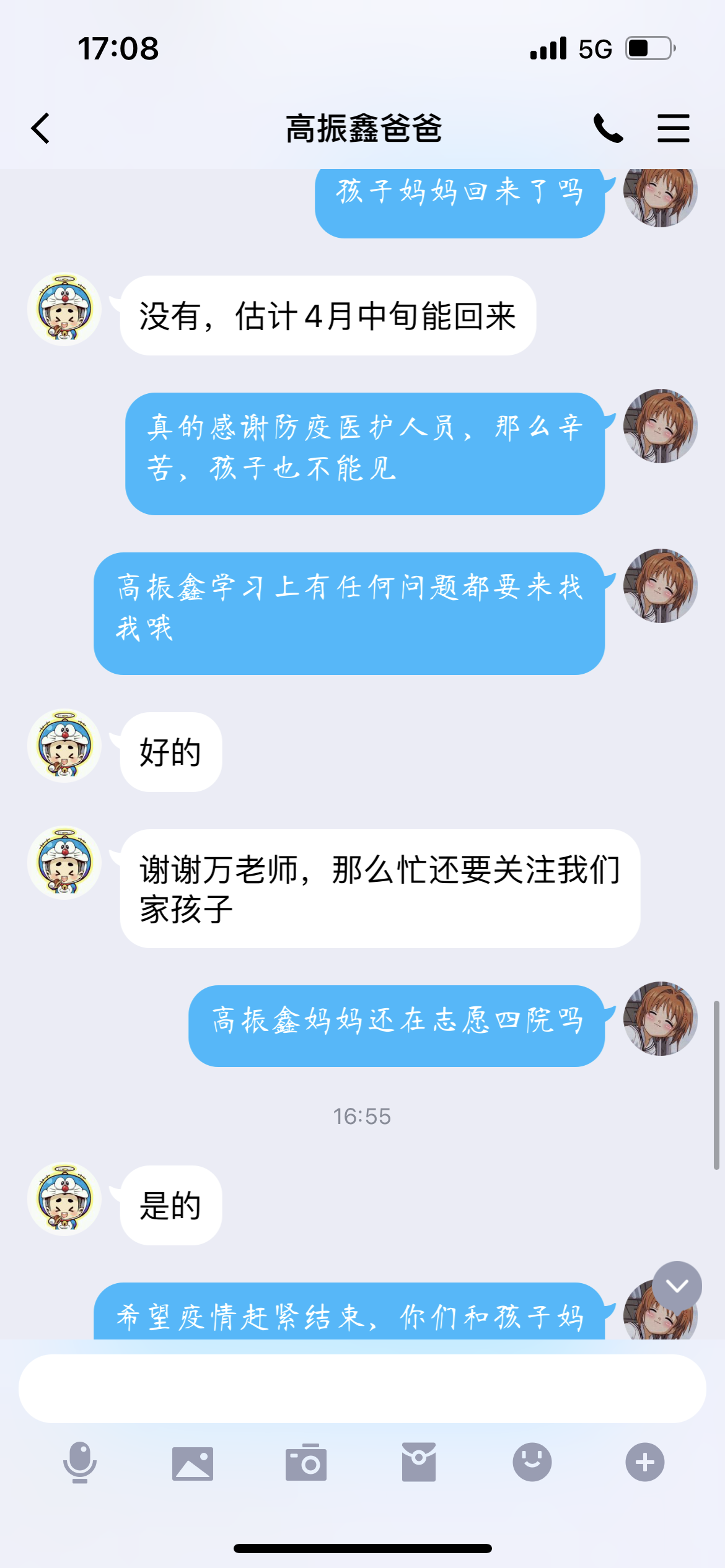Tap the microphone for voice input

(x=80, y=1462)
